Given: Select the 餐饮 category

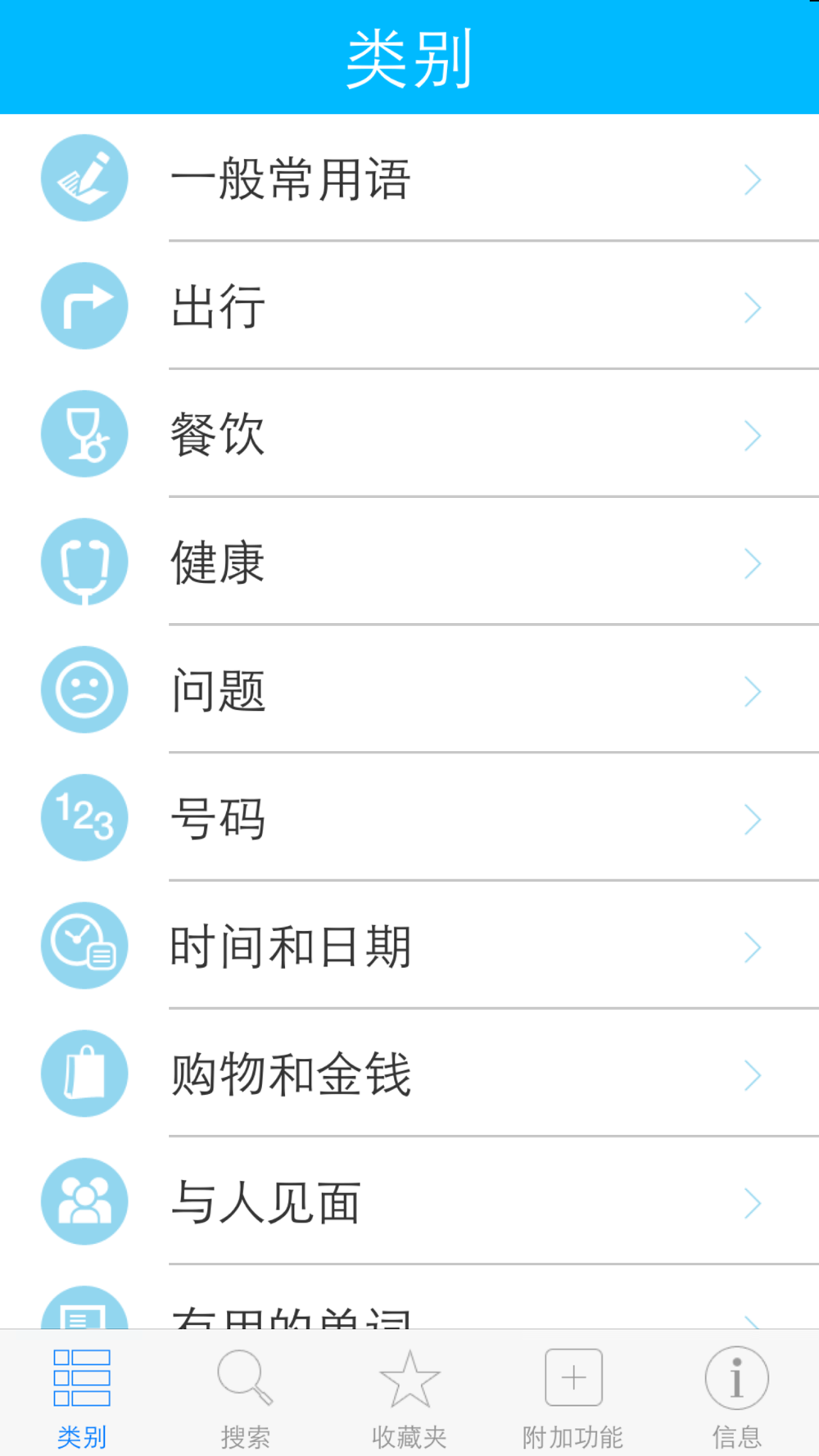Looking at the screenshot, I should (x=409, y=434).
